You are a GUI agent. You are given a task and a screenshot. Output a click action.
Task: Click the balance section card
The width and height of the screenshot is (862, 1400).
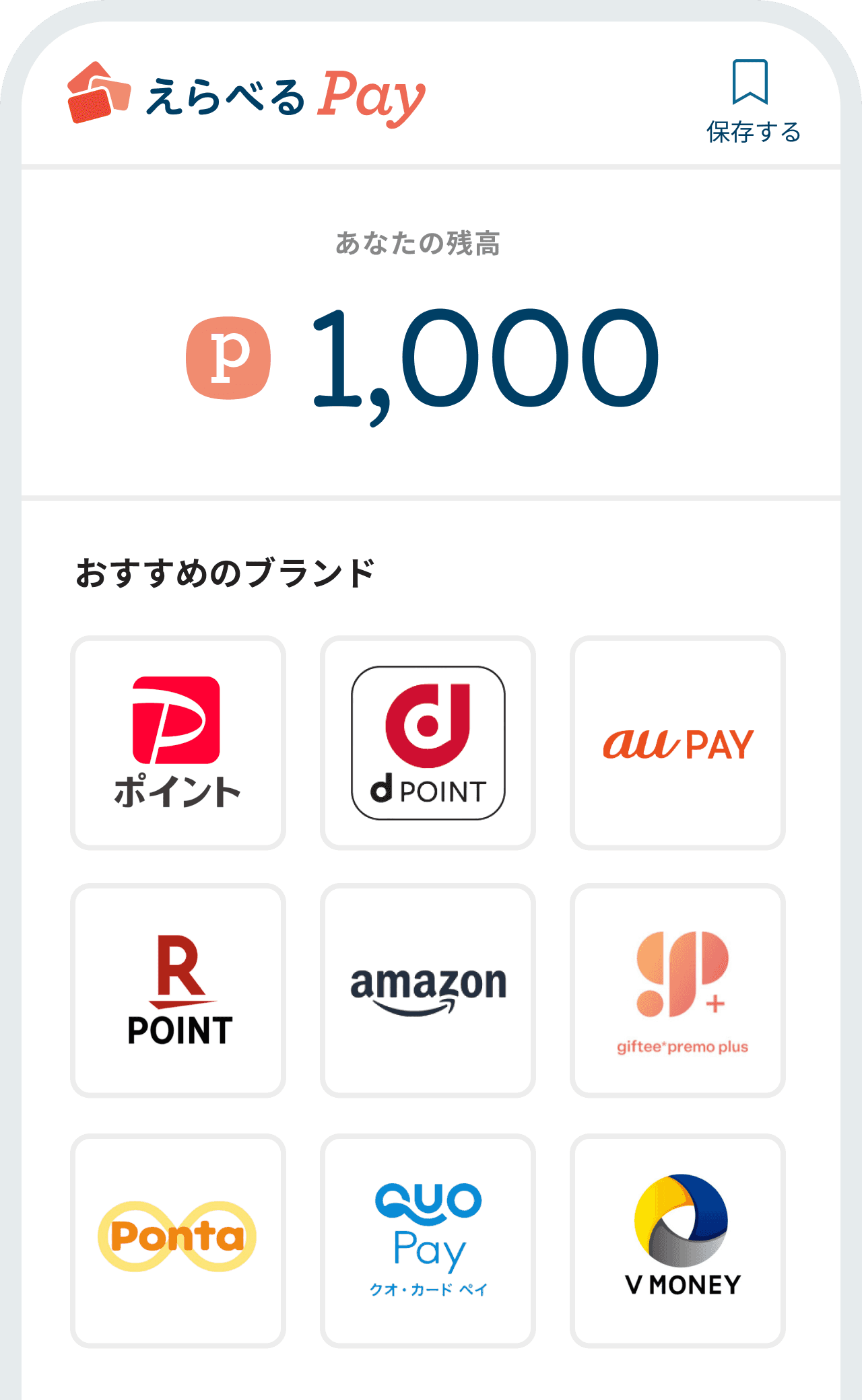431,330
